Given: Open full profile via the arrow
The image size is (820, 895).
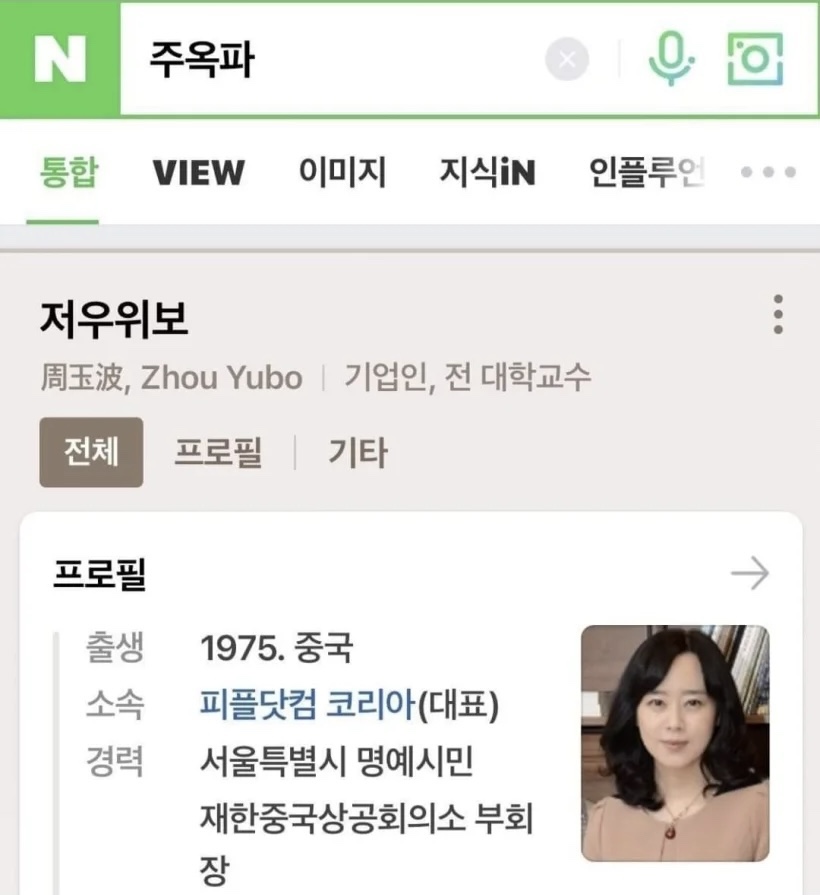Looking at the screenshot, I should click(749, 574).
